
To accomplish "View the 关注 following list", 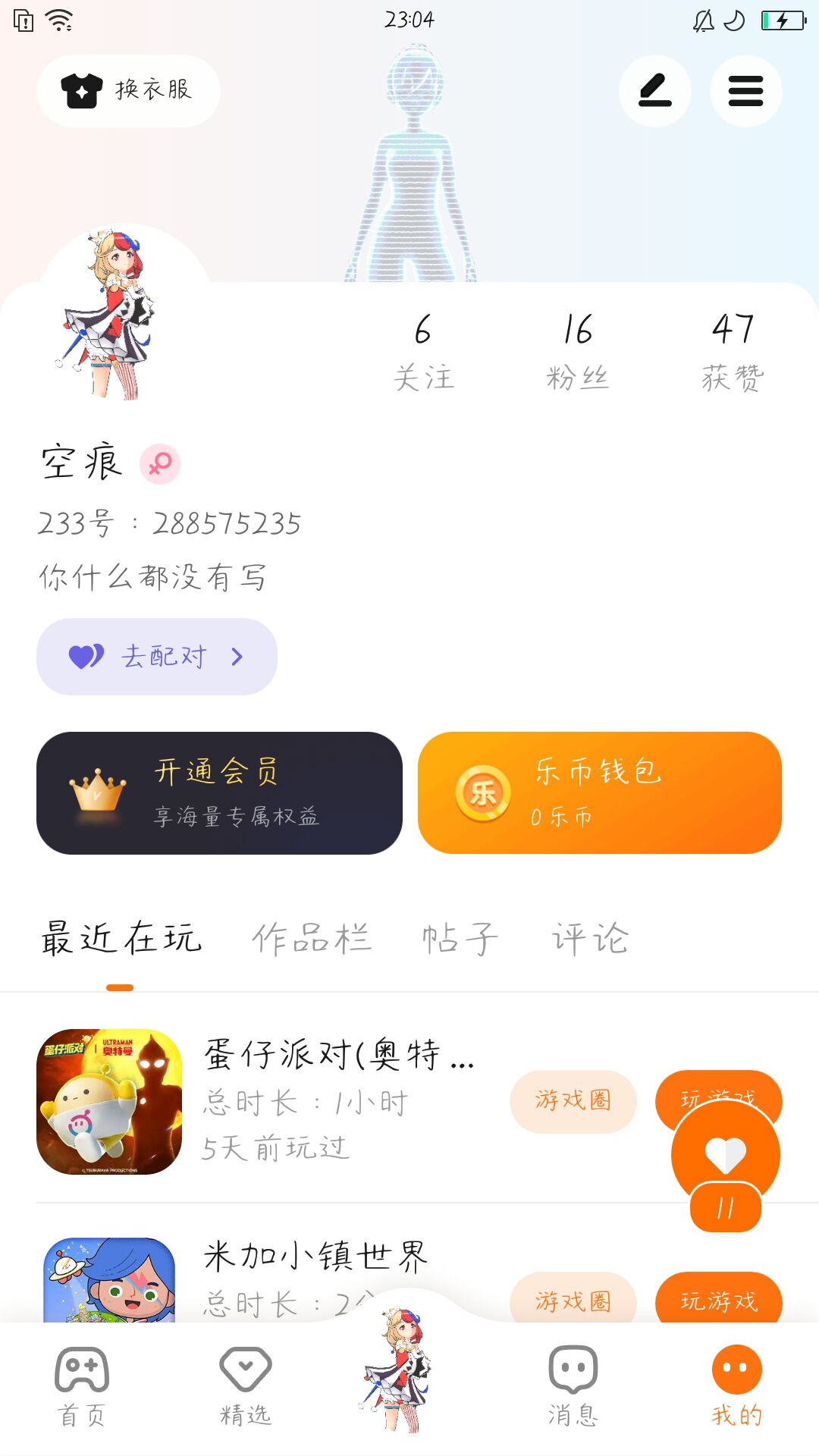I will [x=423, y=352].
